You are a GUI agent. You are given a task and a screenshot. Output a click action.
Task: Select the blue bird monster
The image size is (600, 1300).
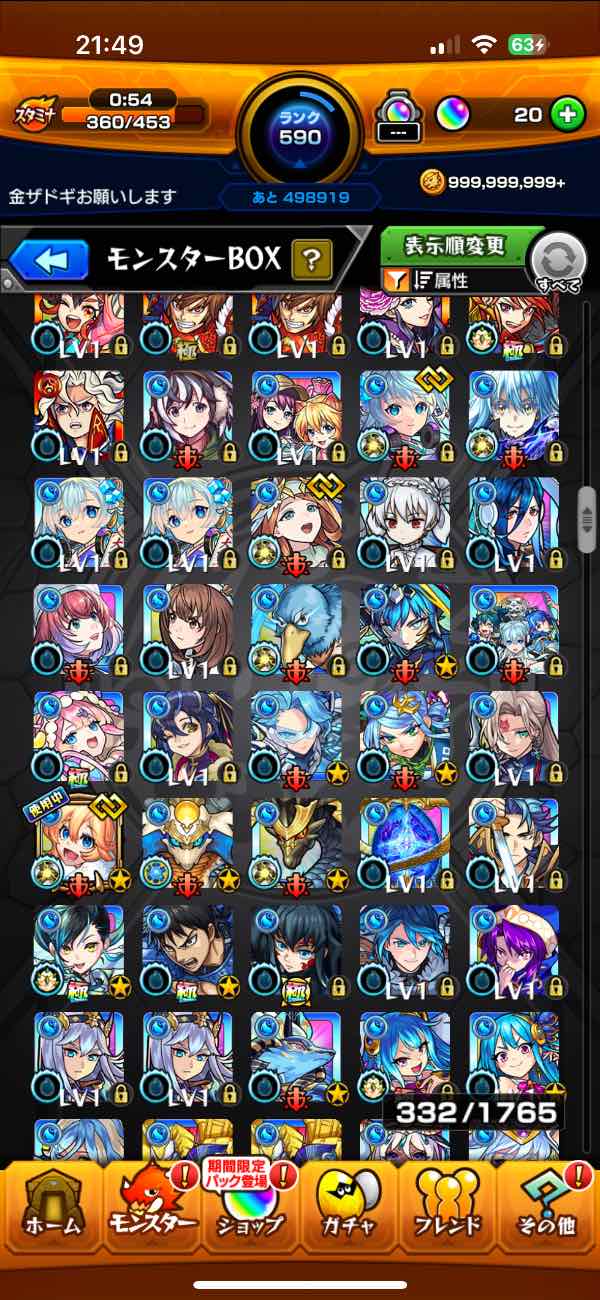coord(296,629)
